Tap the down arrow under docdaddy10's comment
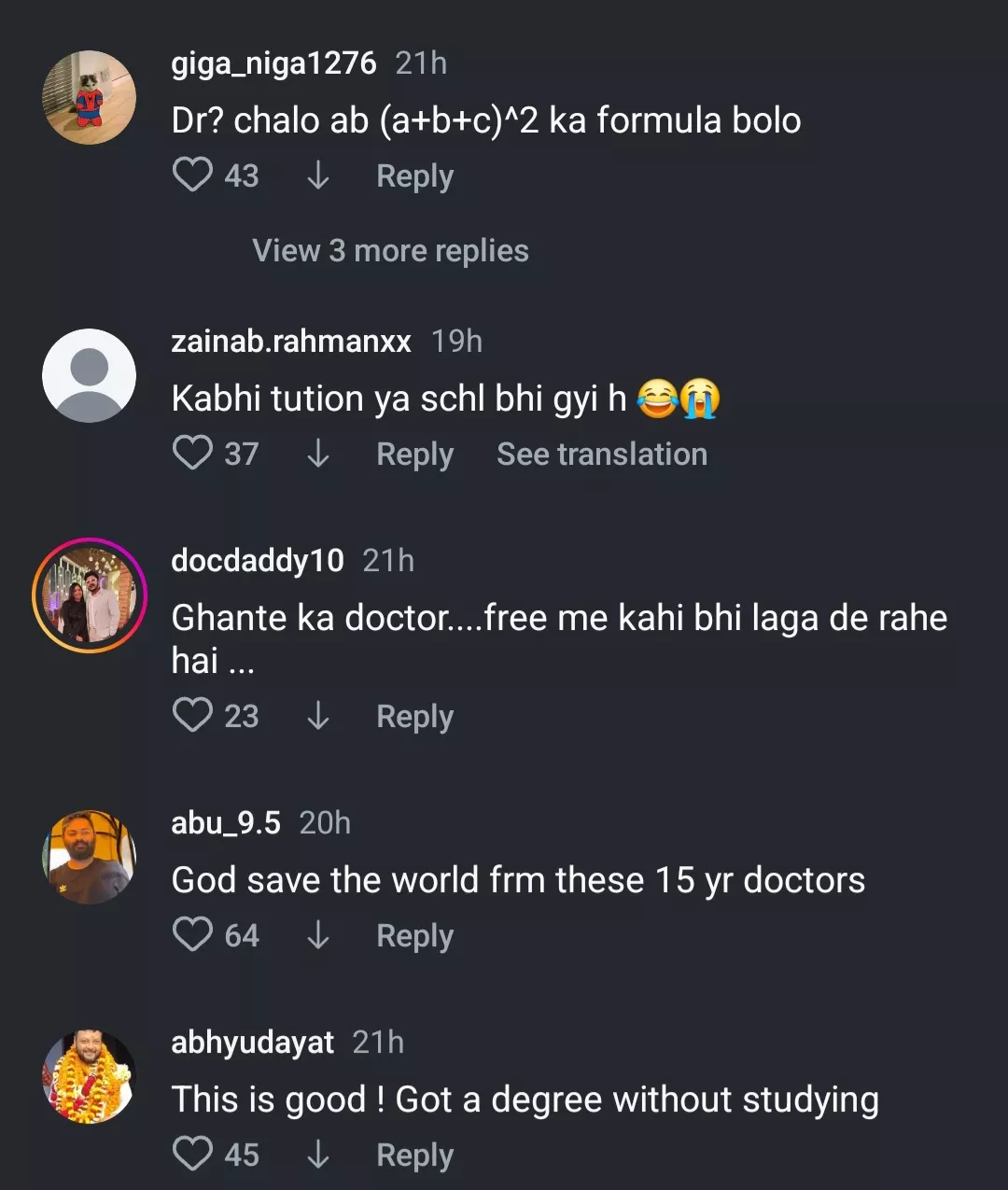Viewport: 1008px width, 1190px height. 318,716
